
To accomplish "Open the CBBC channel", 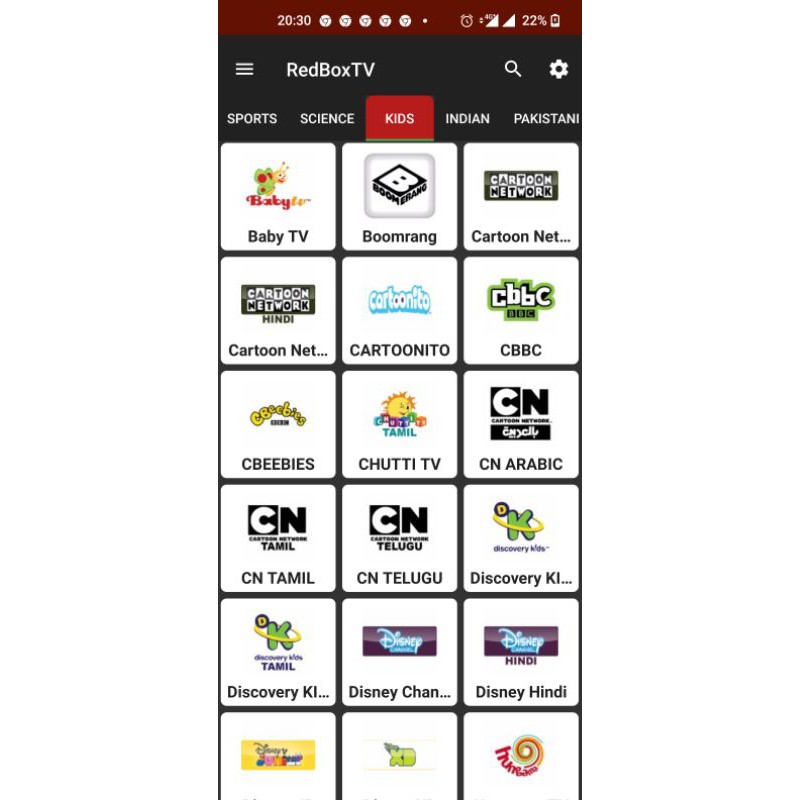I will coord(521,311).
